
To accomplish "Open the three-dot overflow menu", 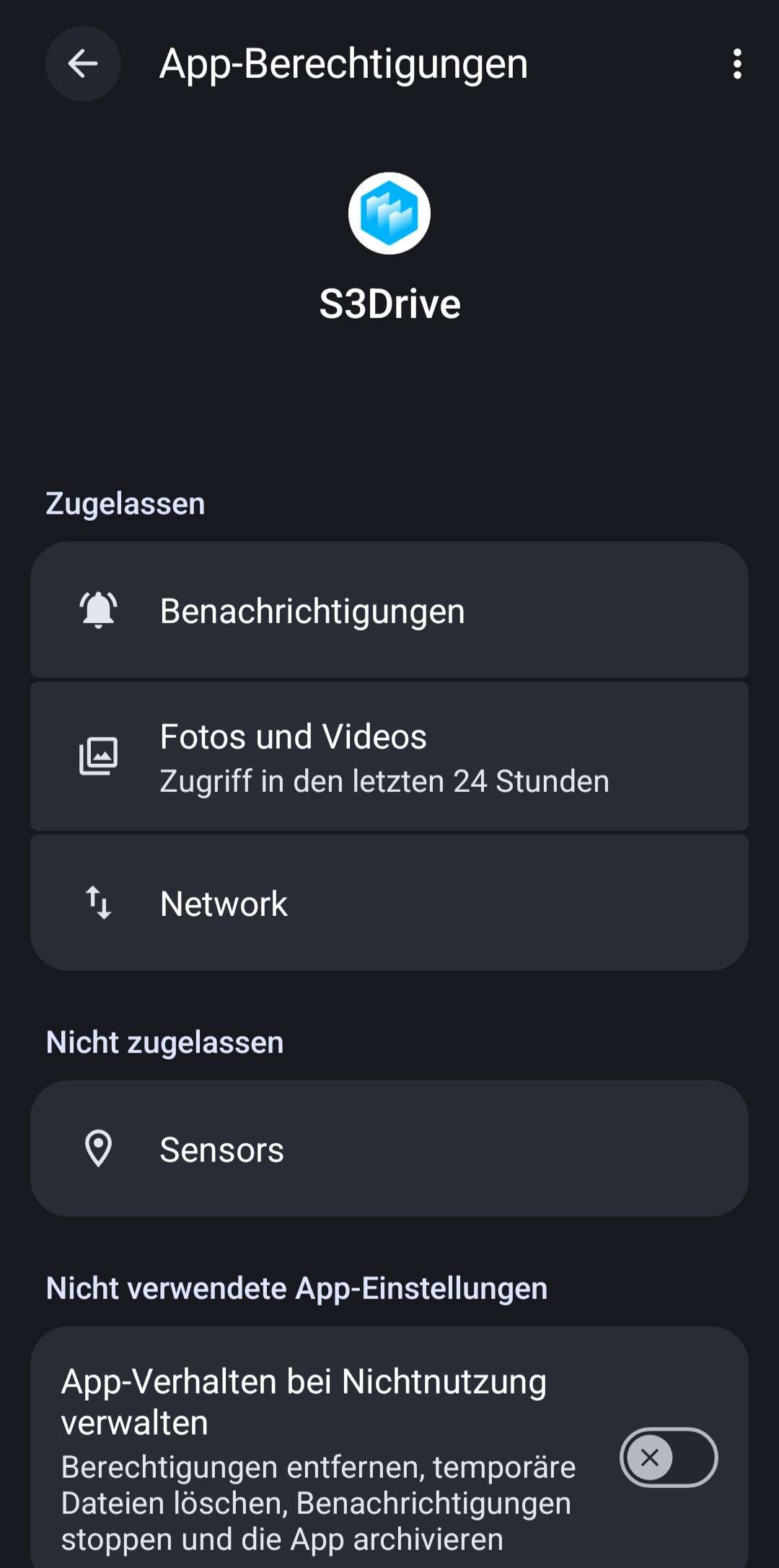I will click(736, 63).
